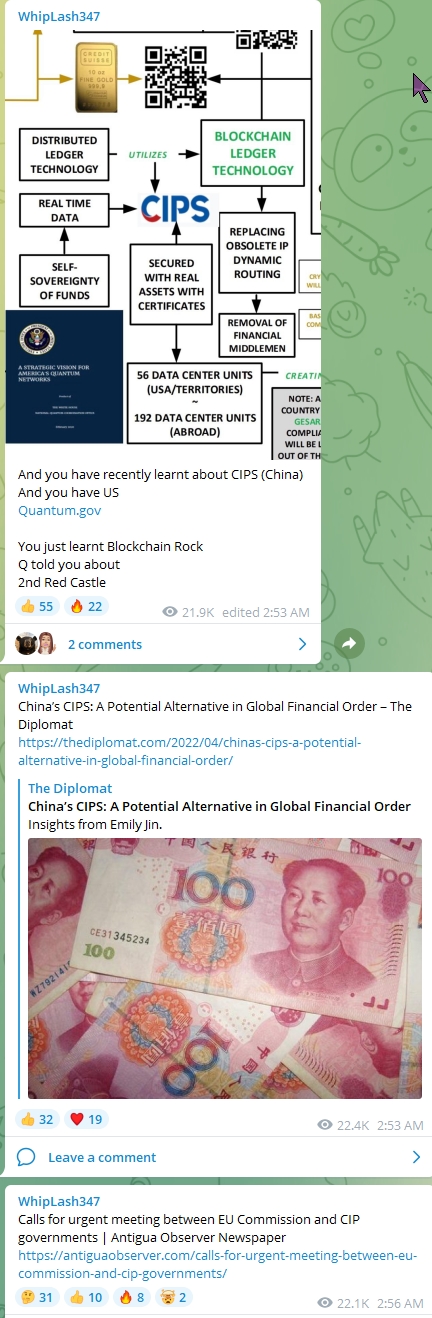The height and width of the screenshot is (1318, 432).
Task: Open thediplomat.com article link
Action: pyautogui.click(x=189, y=751)
